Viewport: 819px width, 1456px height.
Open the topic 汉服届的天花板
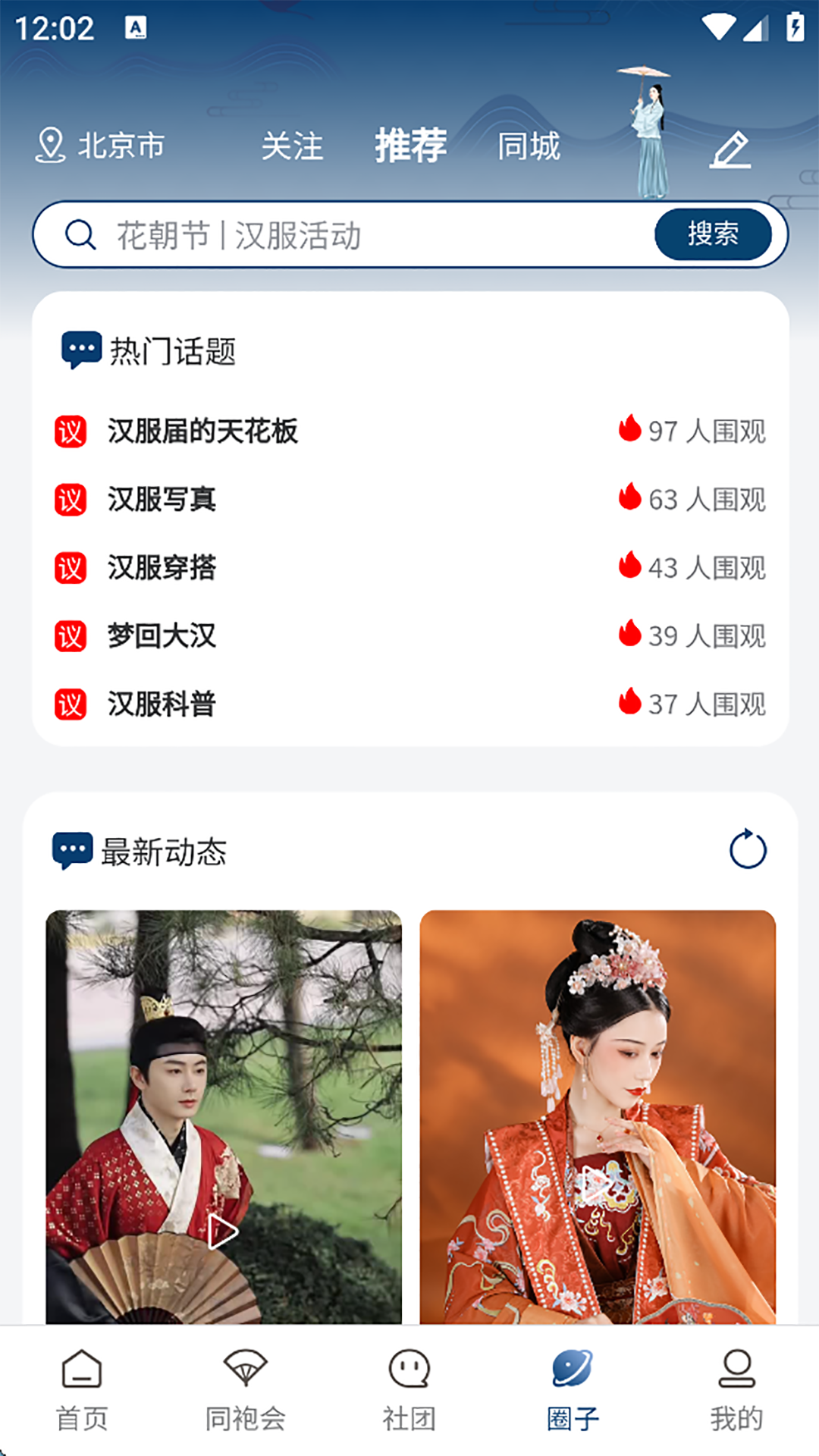pos(202,431)
